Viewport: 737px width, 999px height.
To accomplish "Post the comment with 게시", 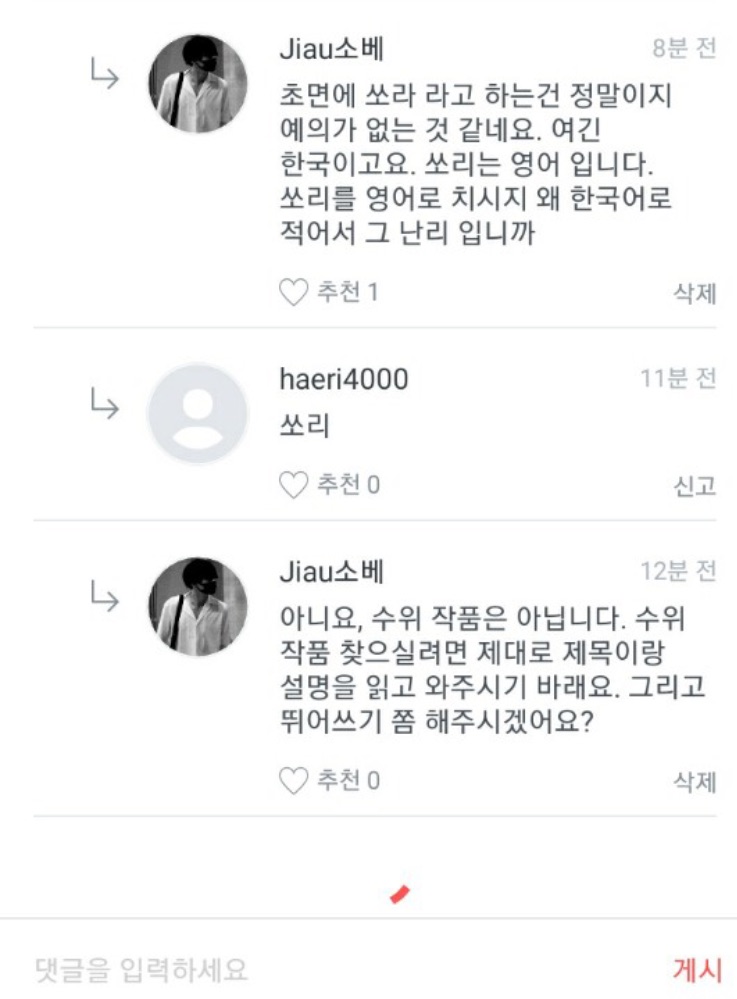I will point(697,969).
